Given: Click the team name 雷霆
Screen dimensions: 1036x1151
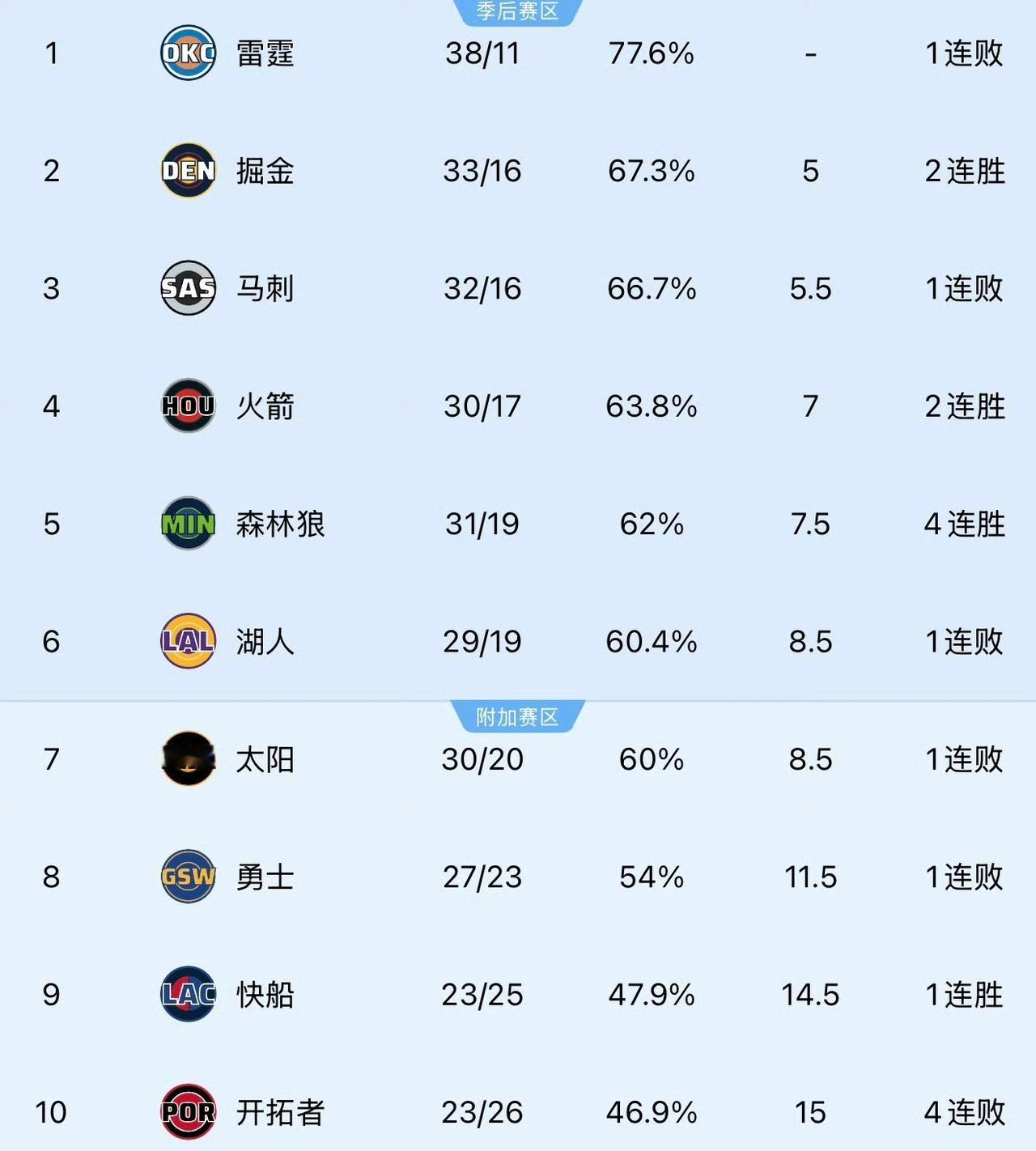Looking at the screenshot, I should [265, 53].
